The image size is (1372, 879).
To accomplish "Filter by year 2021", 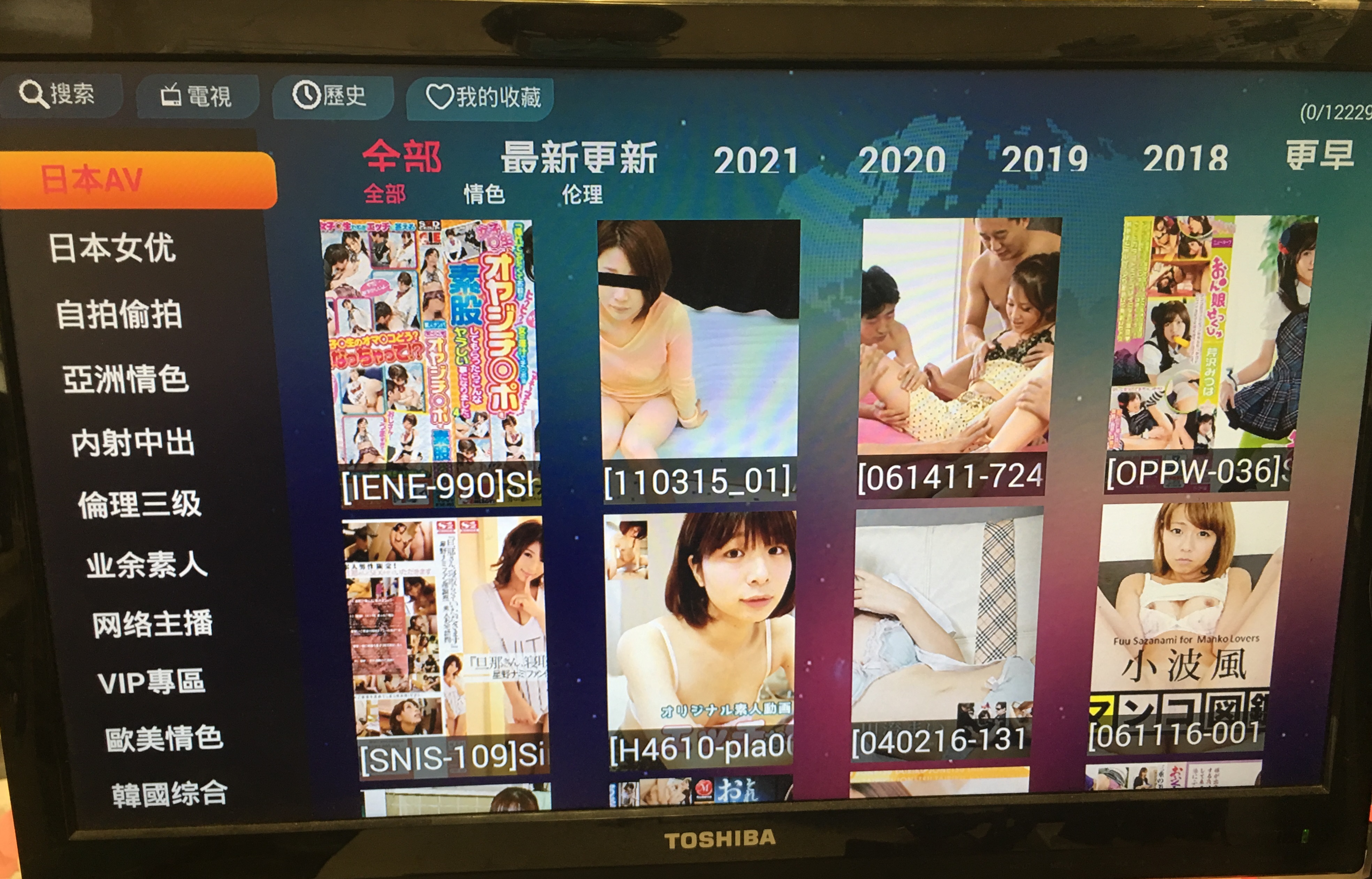I will pos(756,160).
